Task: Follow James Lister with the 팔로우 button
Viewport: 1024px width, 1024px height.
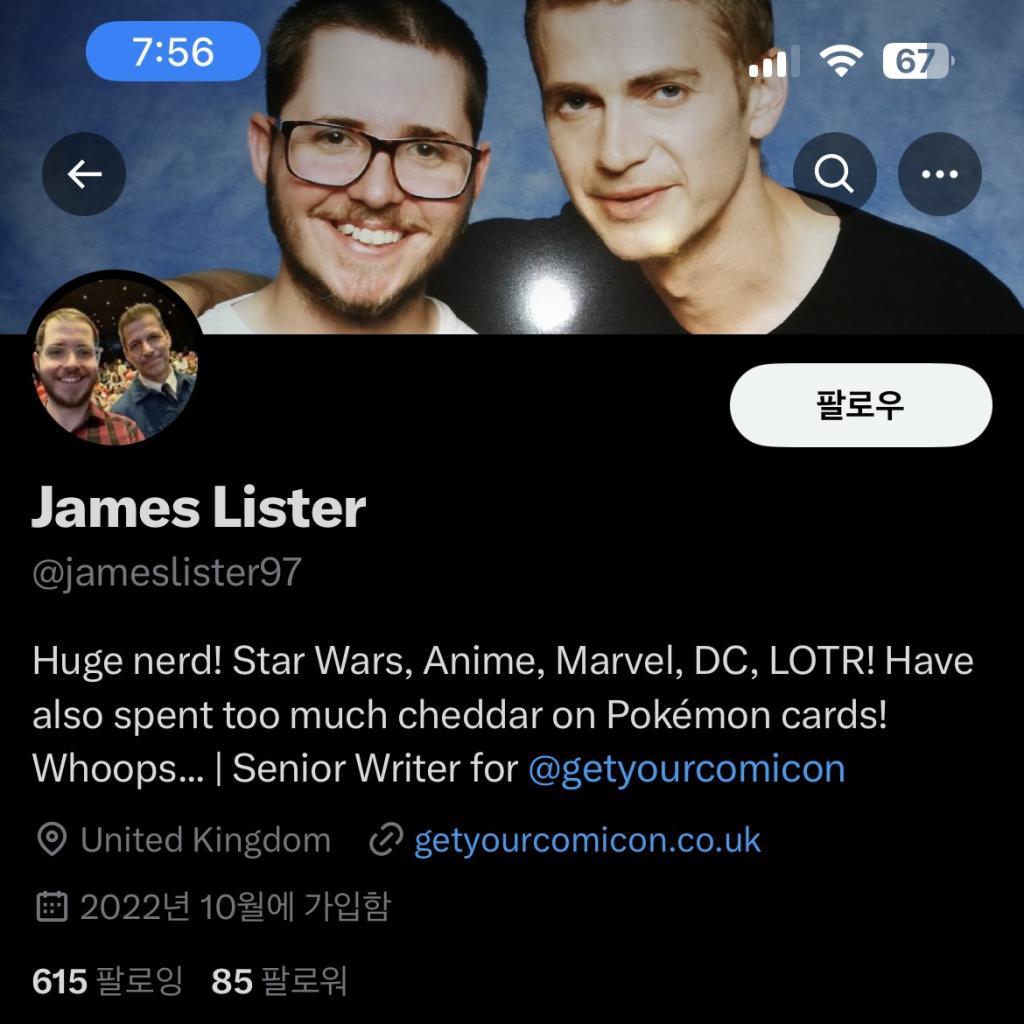Action: pos(860,405)
